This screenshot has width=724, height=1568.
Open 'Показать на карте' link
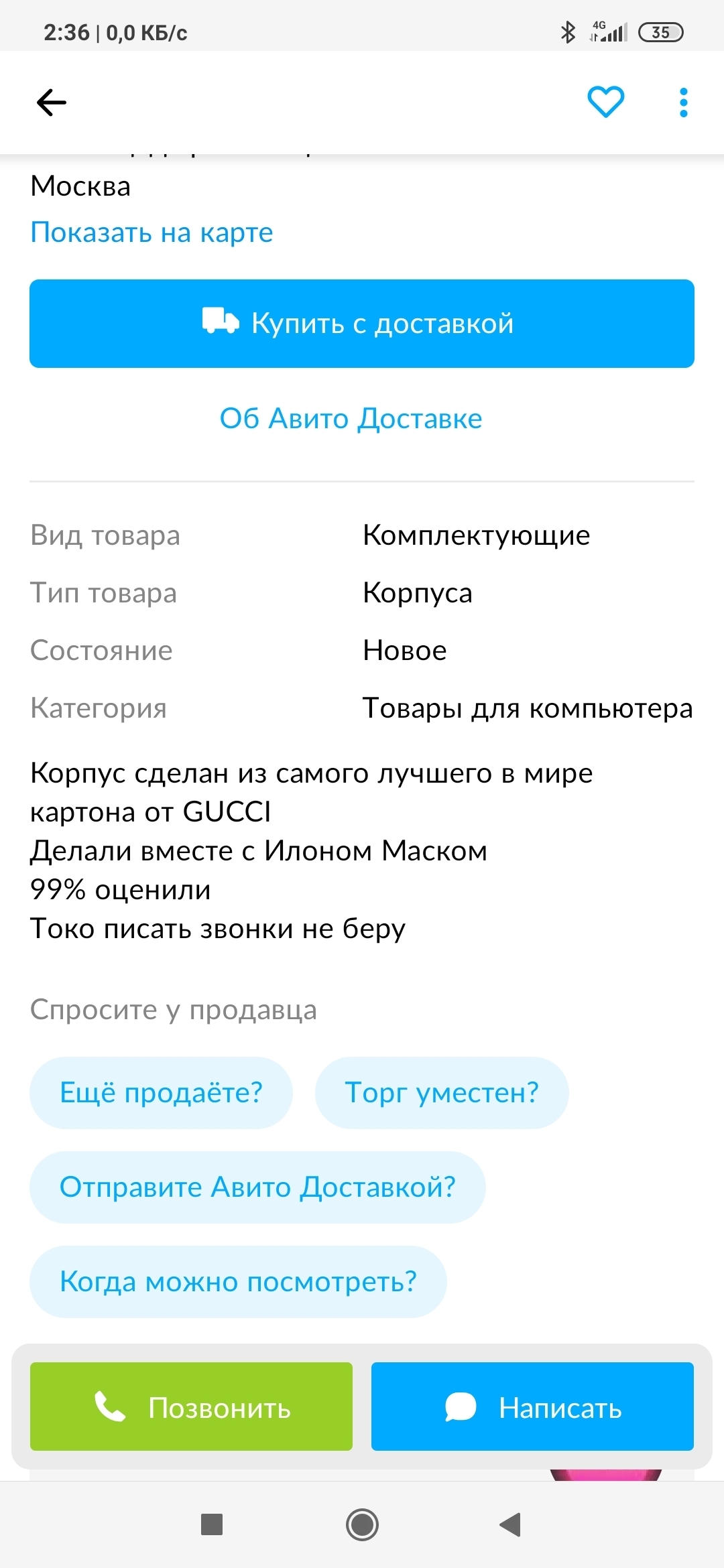(152, 233)
